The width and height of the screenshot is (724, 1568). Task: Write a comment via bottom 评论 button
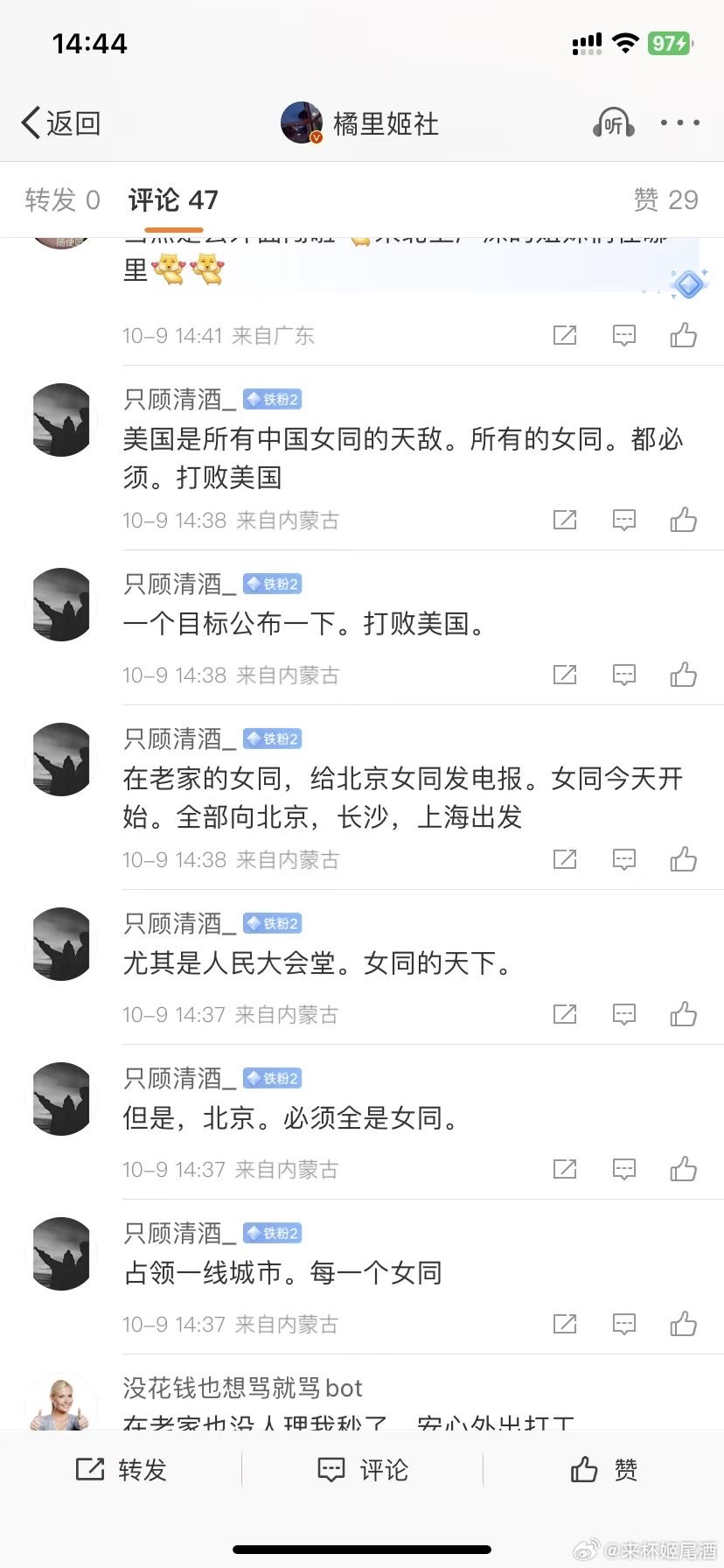click(x=362, y=1470)
